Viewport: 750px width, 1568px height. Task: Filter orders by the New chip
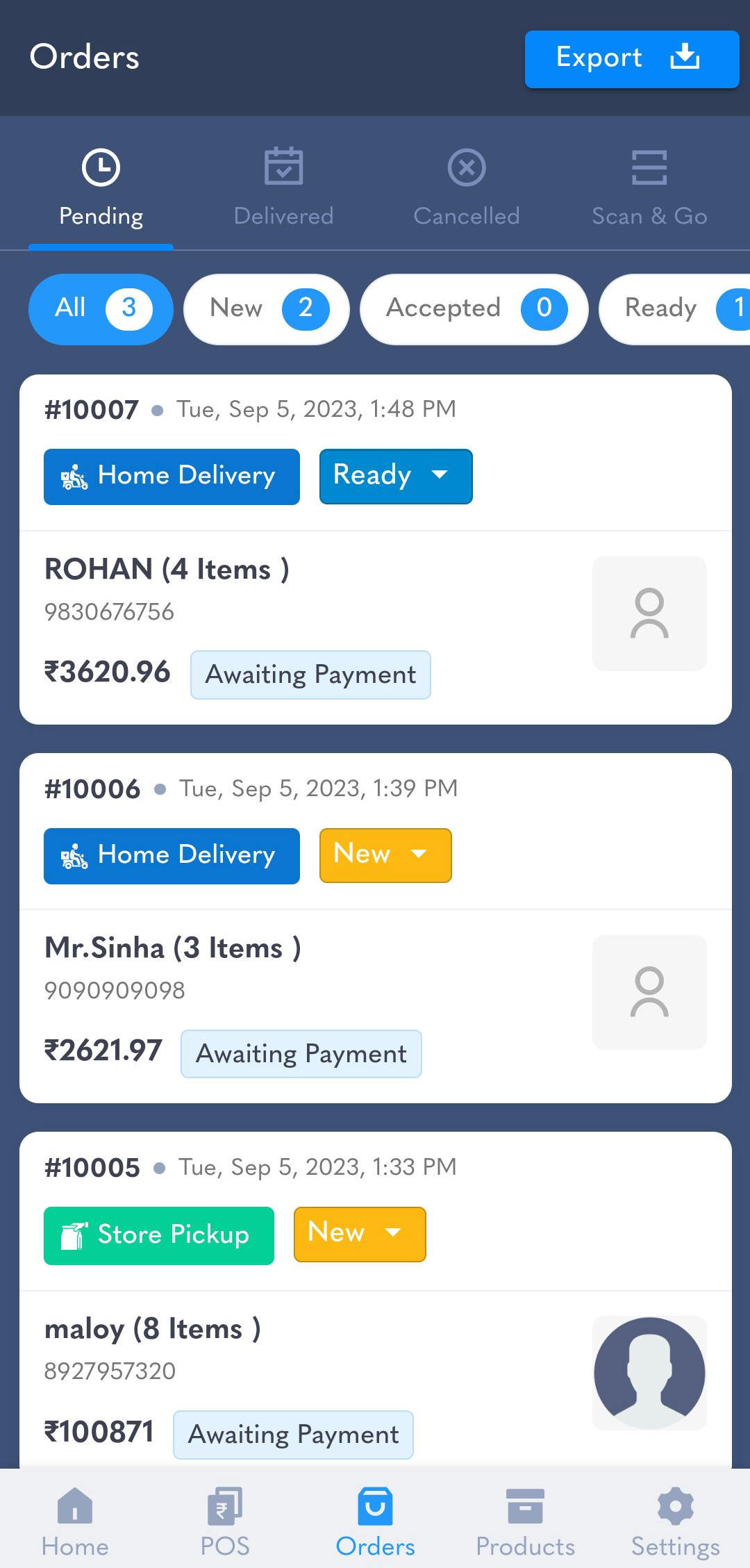[x=266, y=308]
